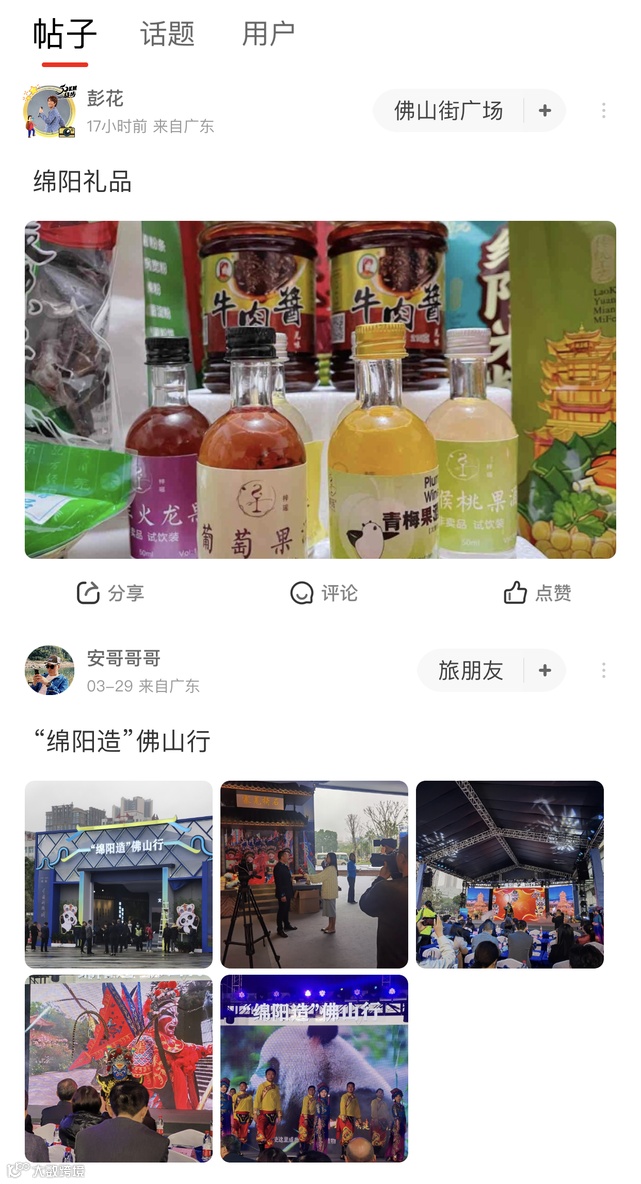Select the 帖子 tab

pos(64,34)
